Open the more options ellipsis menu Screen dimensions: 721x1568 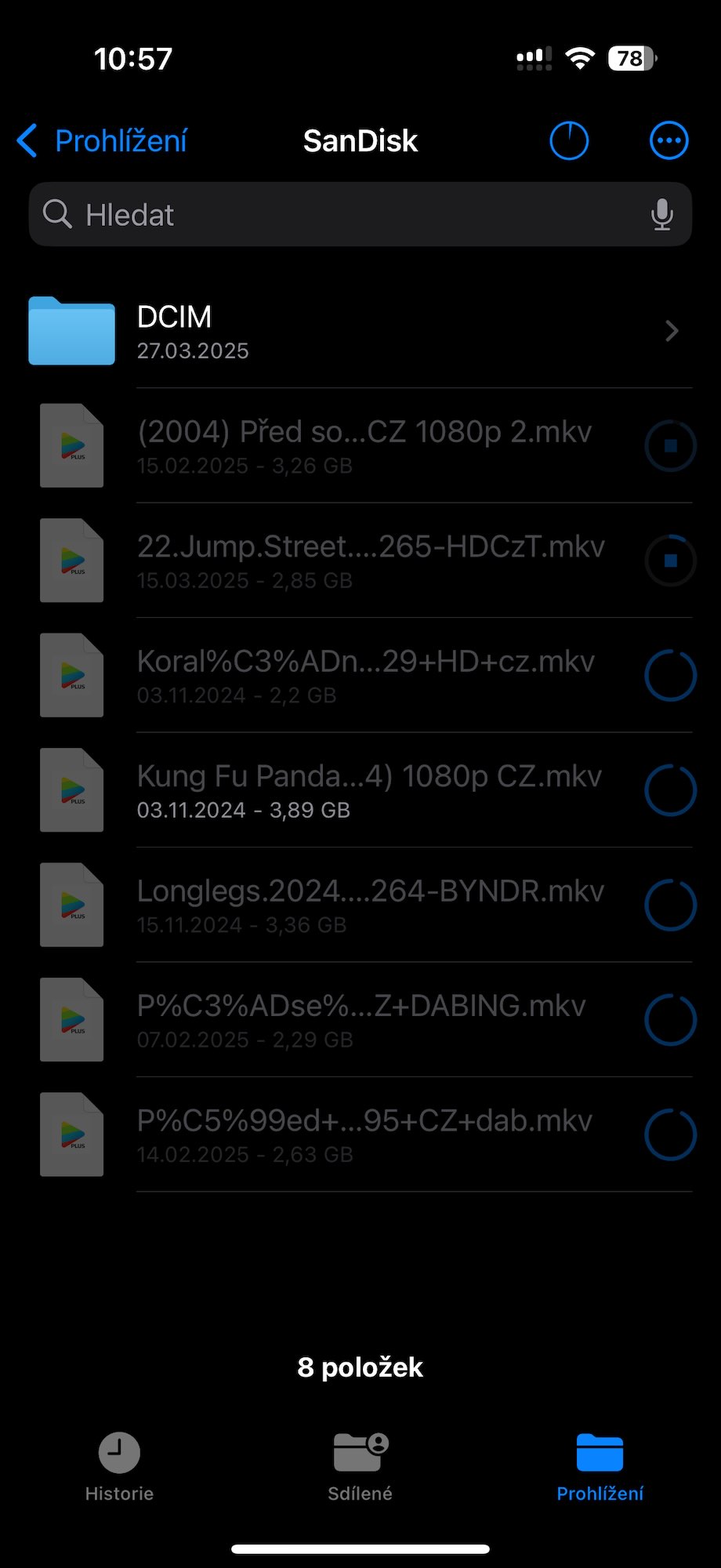click(x=668, y=141)
